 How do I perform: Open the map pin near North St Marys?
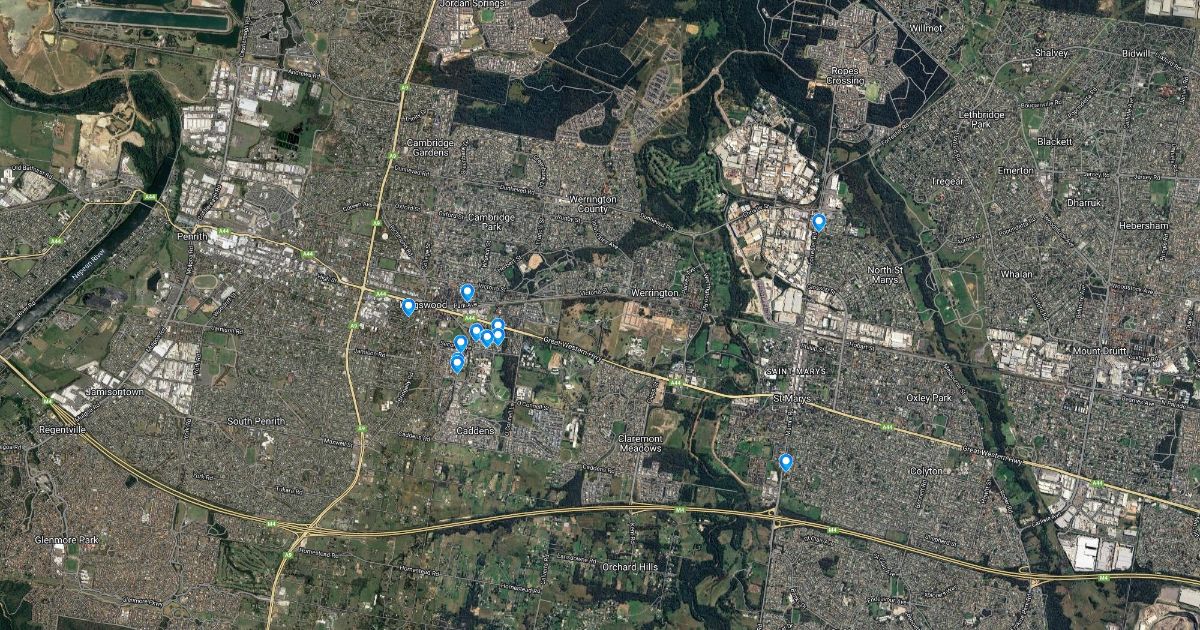click(819, 222)
